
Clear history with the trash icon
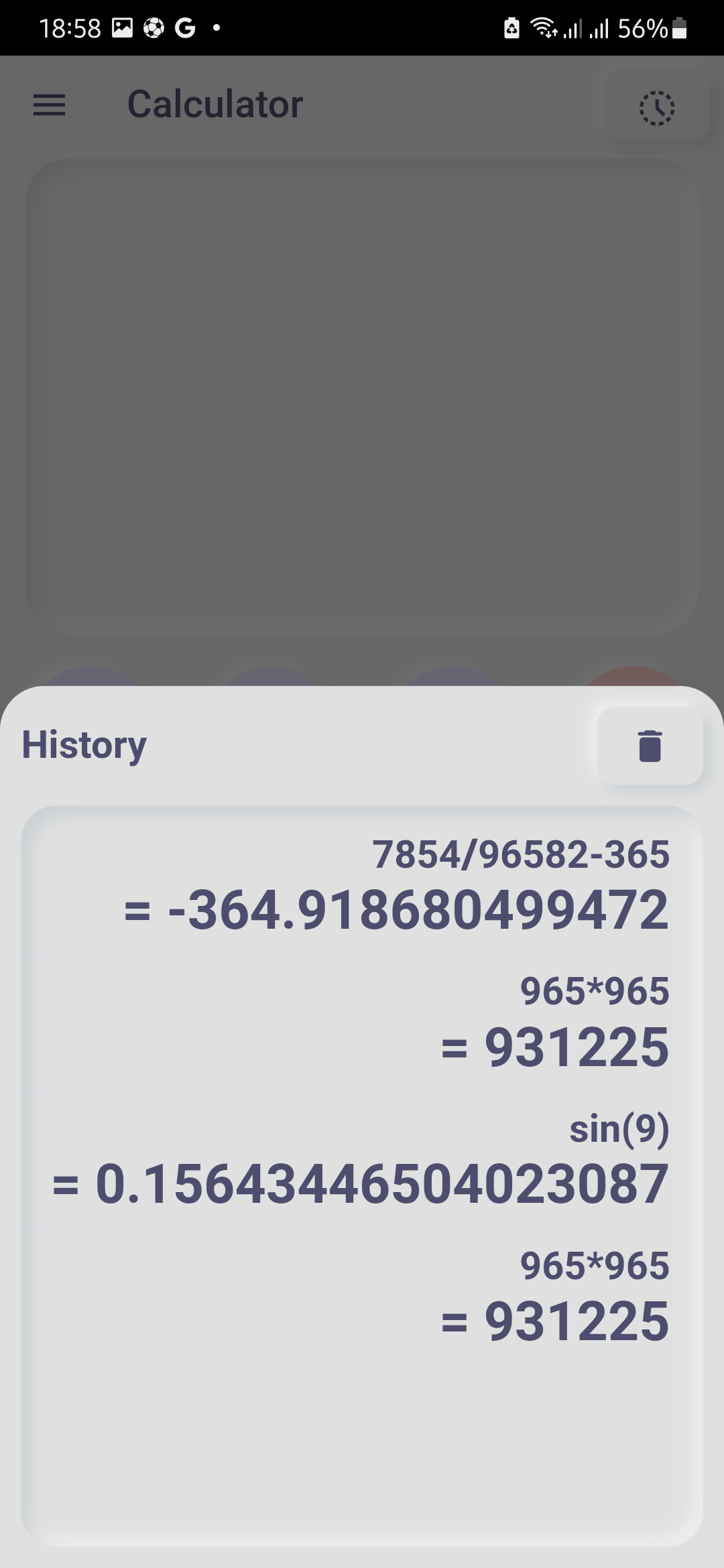[x=650, y=746]
